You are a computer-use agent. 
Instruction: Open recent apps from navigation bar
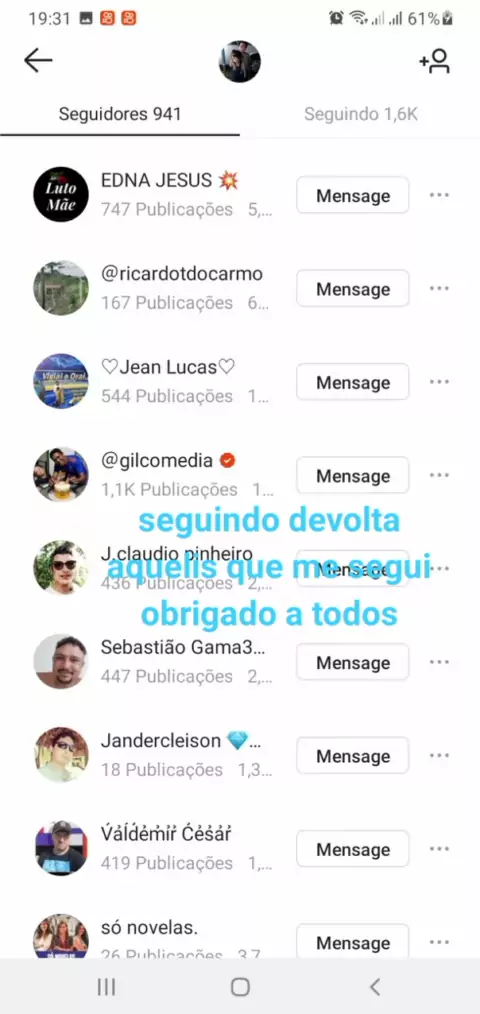[106, 987]
